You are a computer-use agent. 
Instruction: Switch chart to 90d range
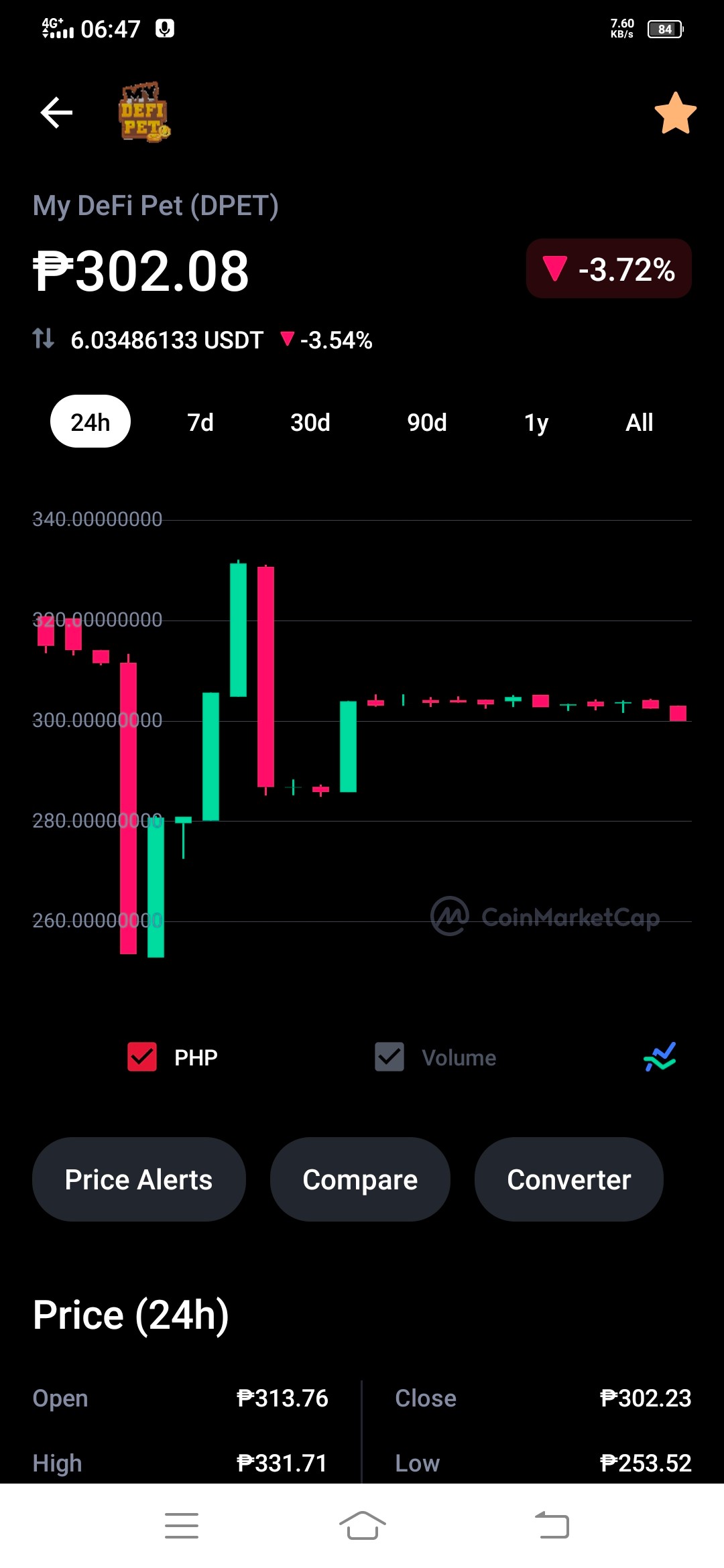pos(426,423)
